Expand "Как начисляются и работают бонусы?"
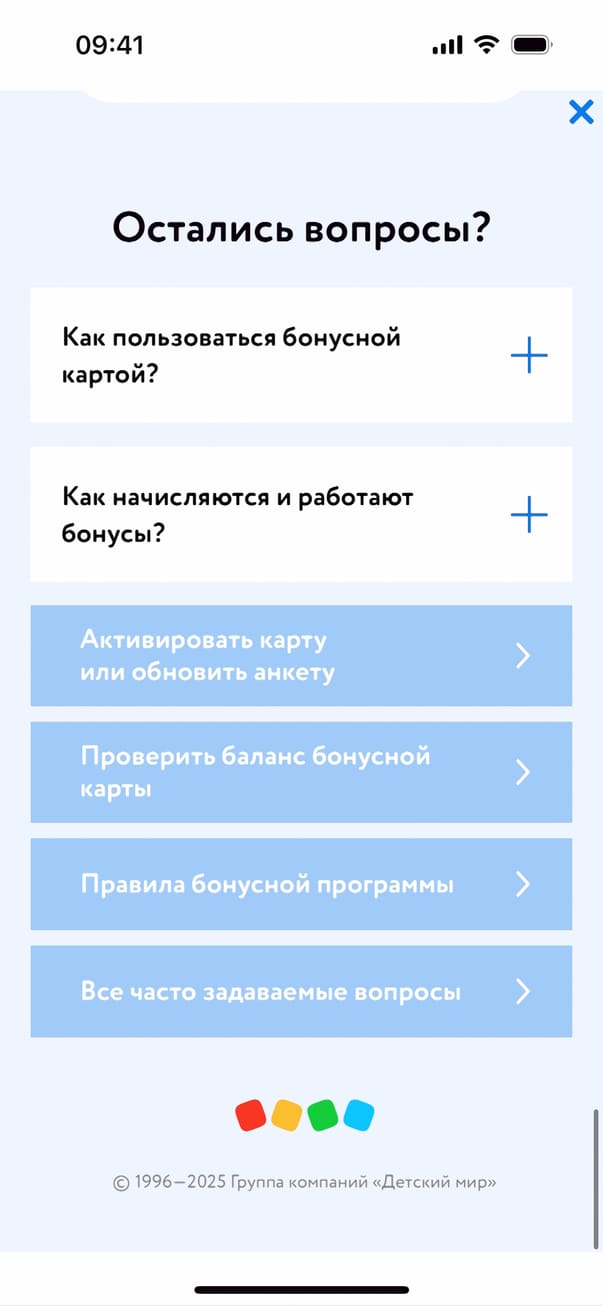Screen dimensions: 603x1306 (528, 516)
